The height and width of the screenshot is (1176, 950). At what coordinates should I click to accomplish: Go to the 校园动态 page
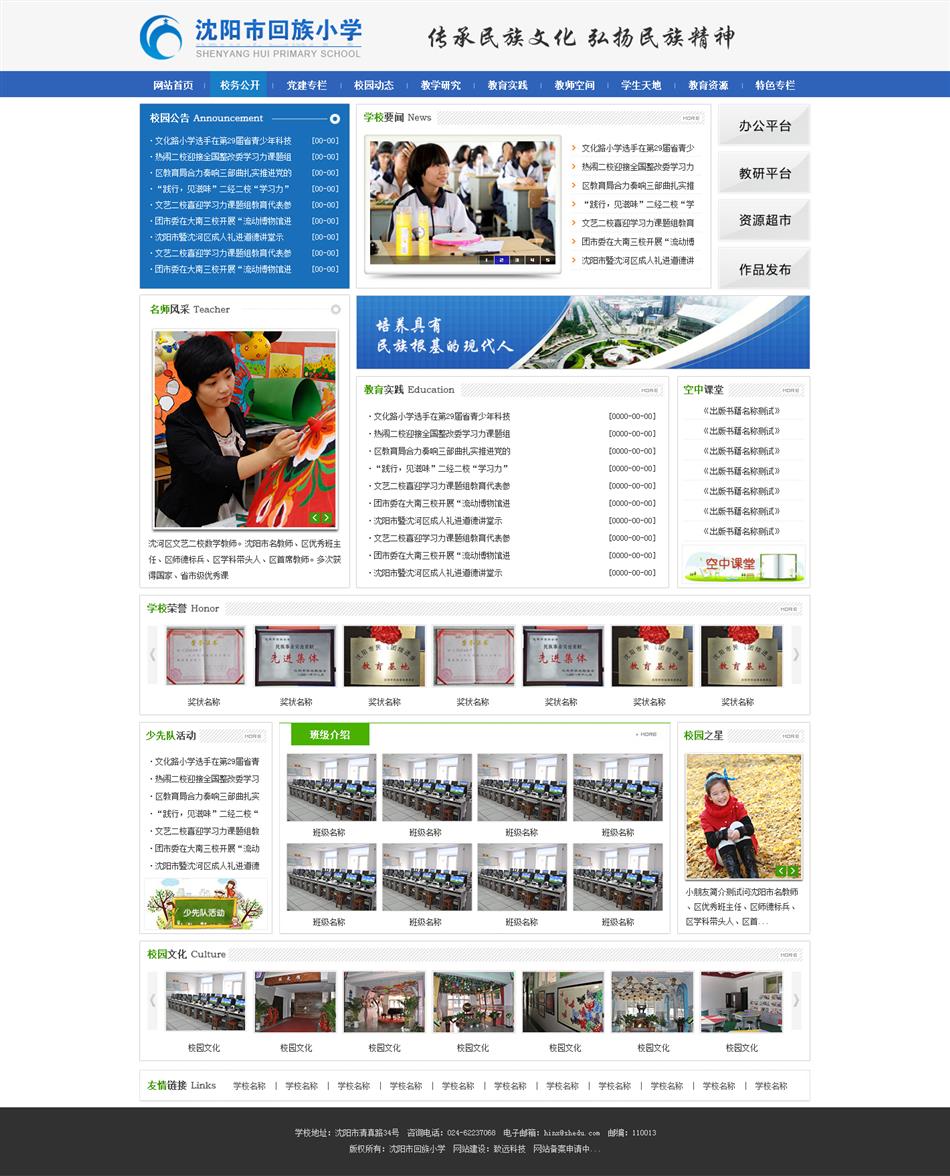tap(373, 85)
